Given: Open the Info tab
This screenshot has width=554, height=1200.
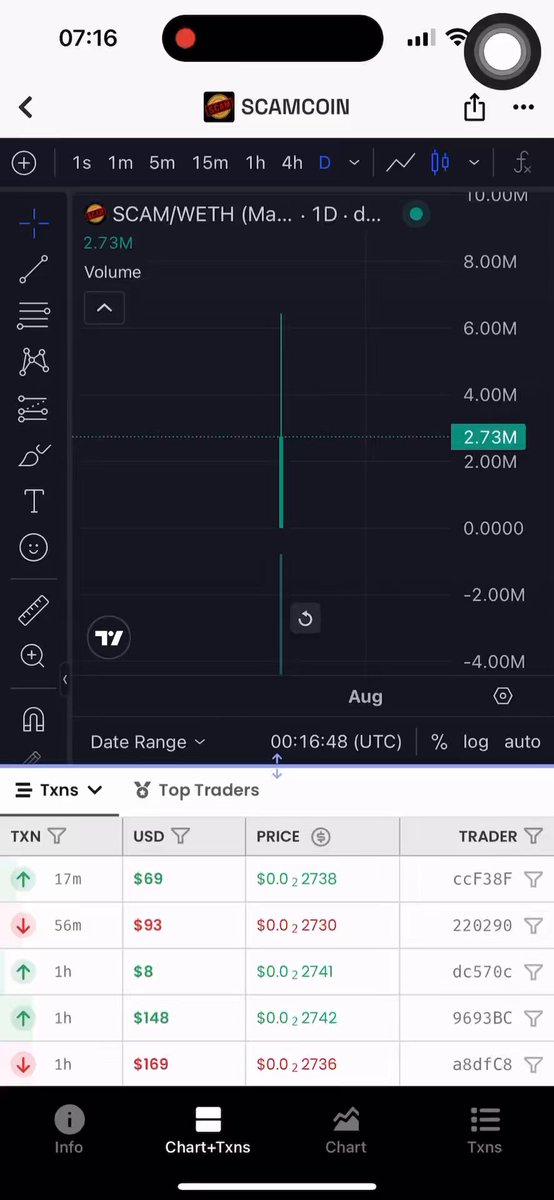Looking at the screenshot, I should pyautogui.click(x=69, y=1130).
